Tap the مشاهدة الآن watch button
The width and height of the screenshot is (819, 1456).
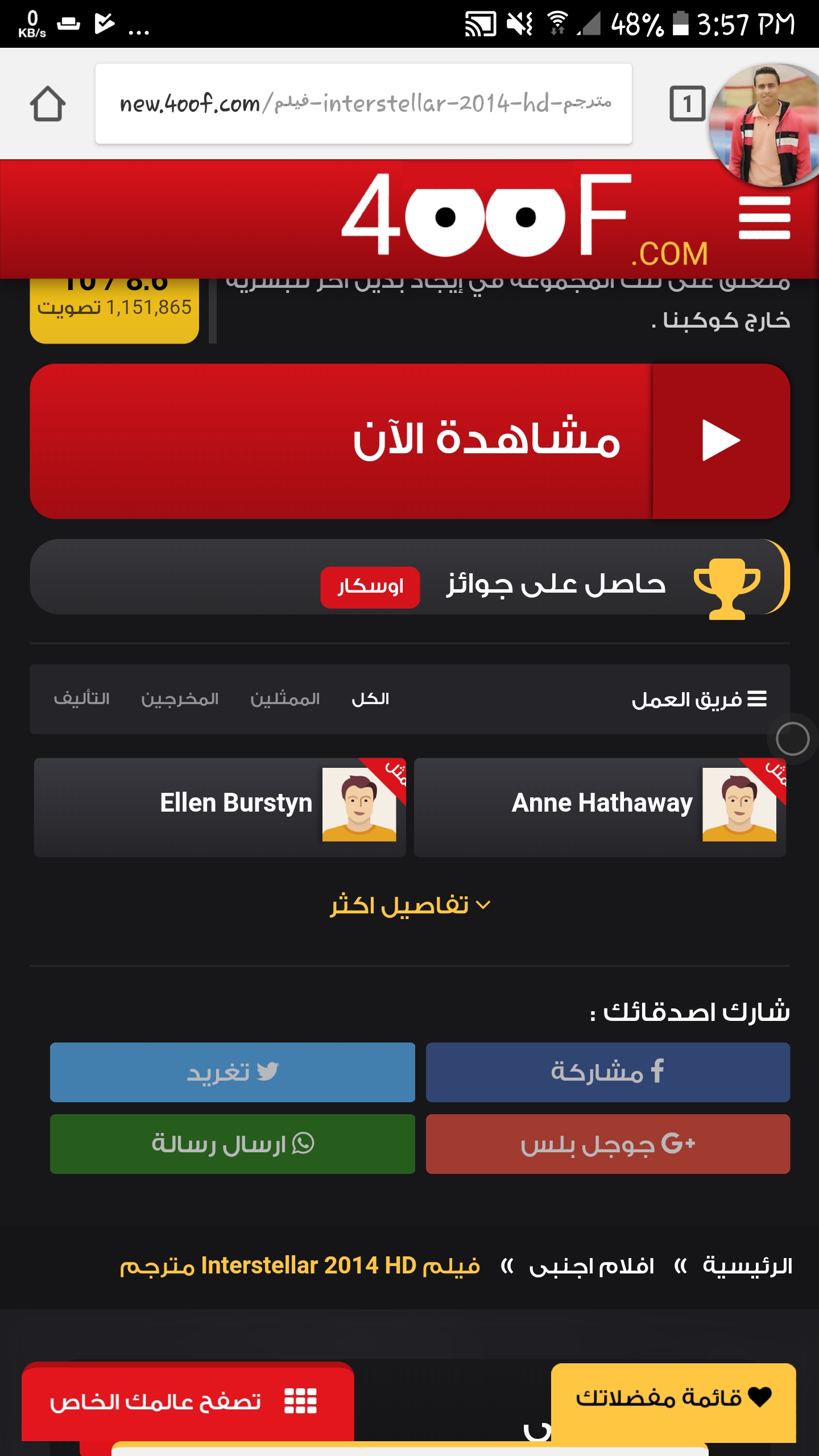(409, 441)
